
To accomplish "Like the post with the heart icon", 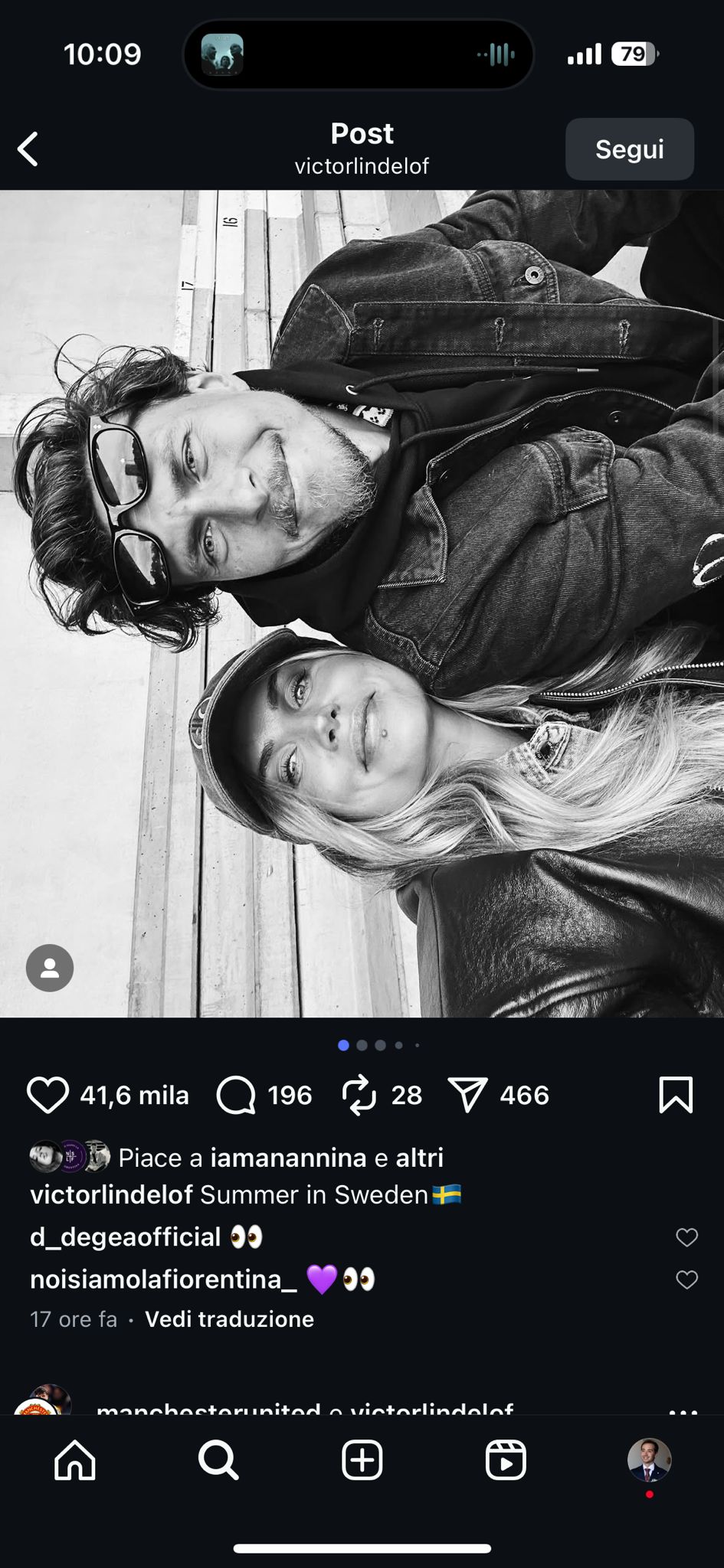I will coord(48,1095).
